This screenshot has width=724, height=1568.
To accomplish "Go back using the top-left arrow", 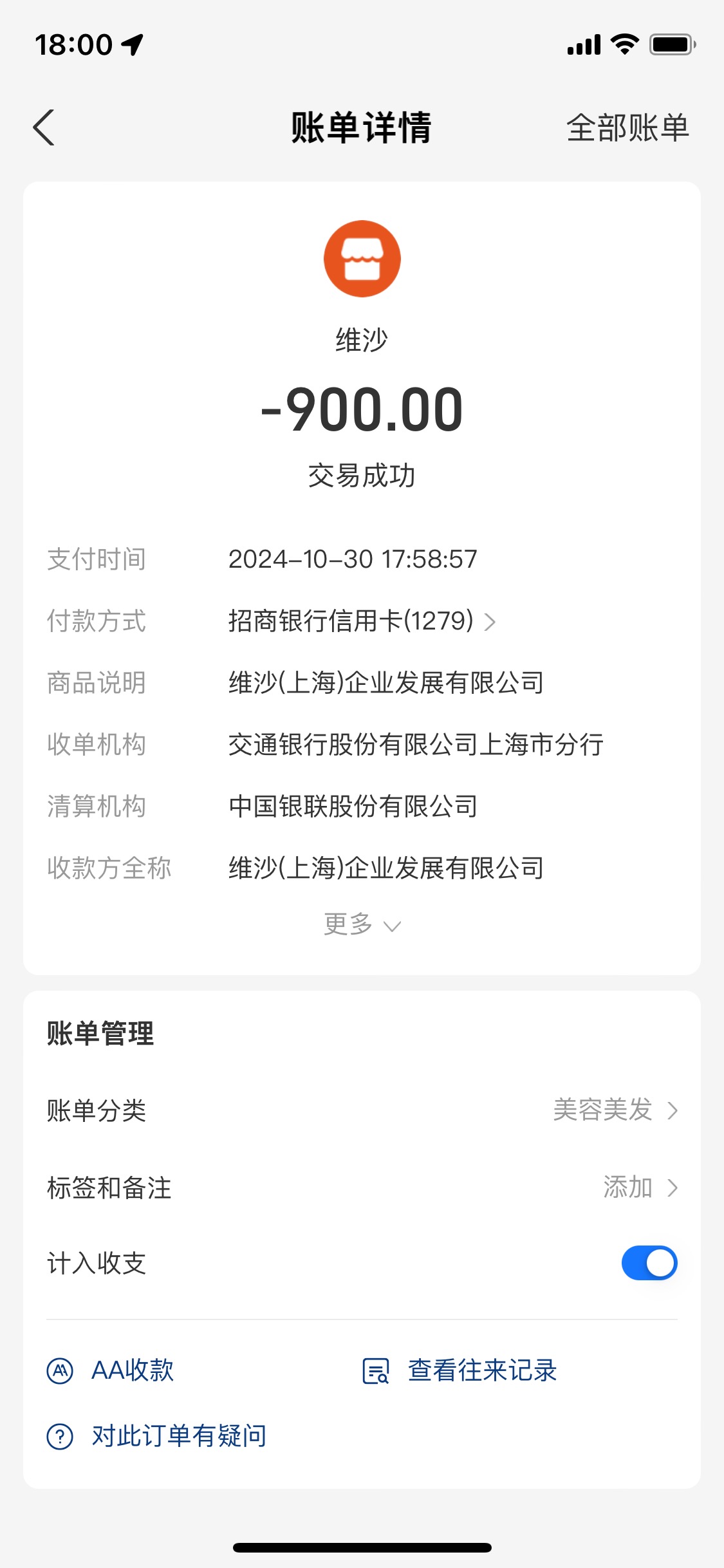I will pyautogui.click(x=44, y=127).
